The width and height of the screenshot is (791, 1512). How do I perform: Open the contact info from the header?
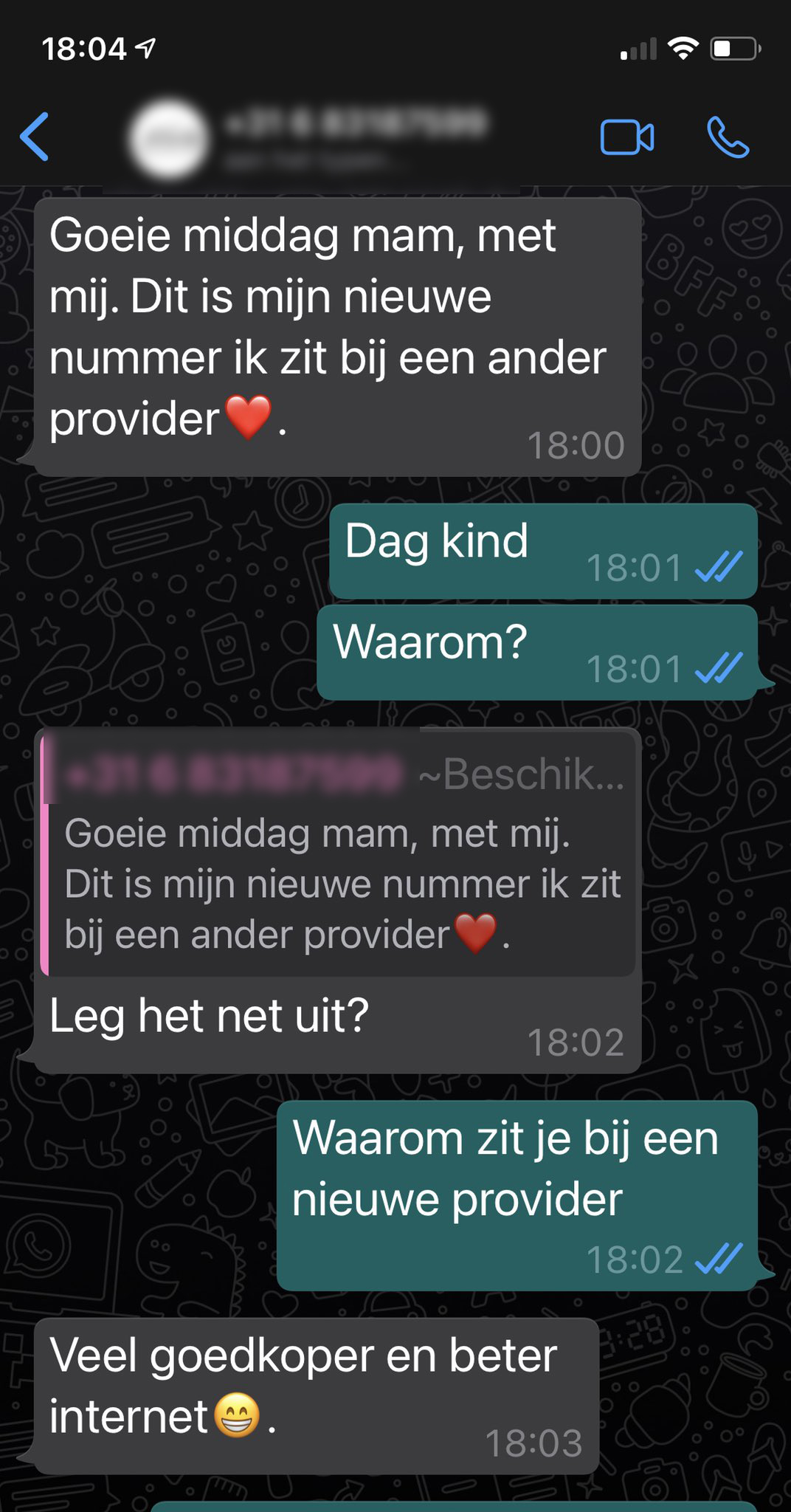[354, 137]
